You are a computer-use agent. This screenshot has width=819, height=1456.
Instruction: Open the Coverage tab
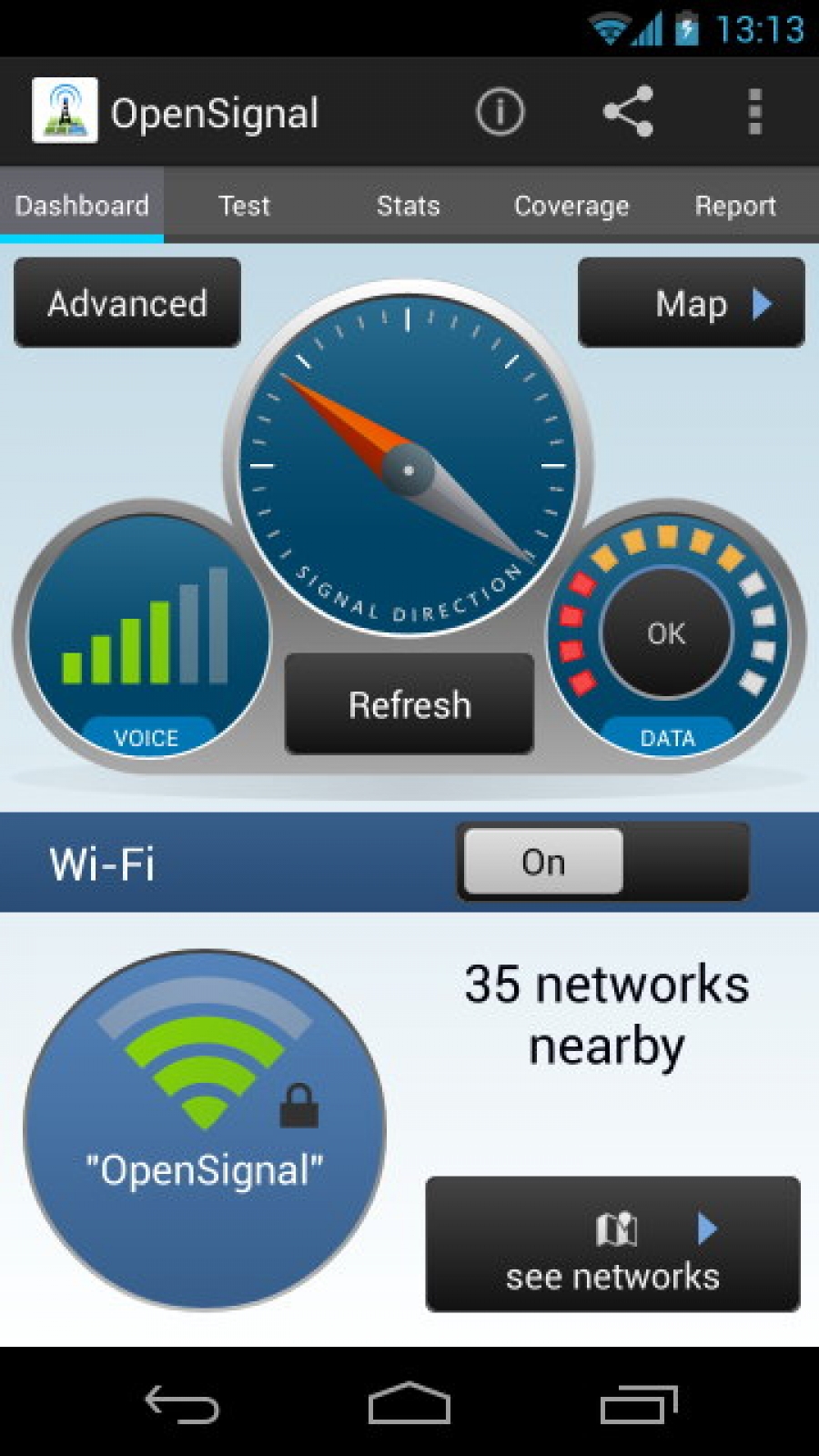(571, 206)
